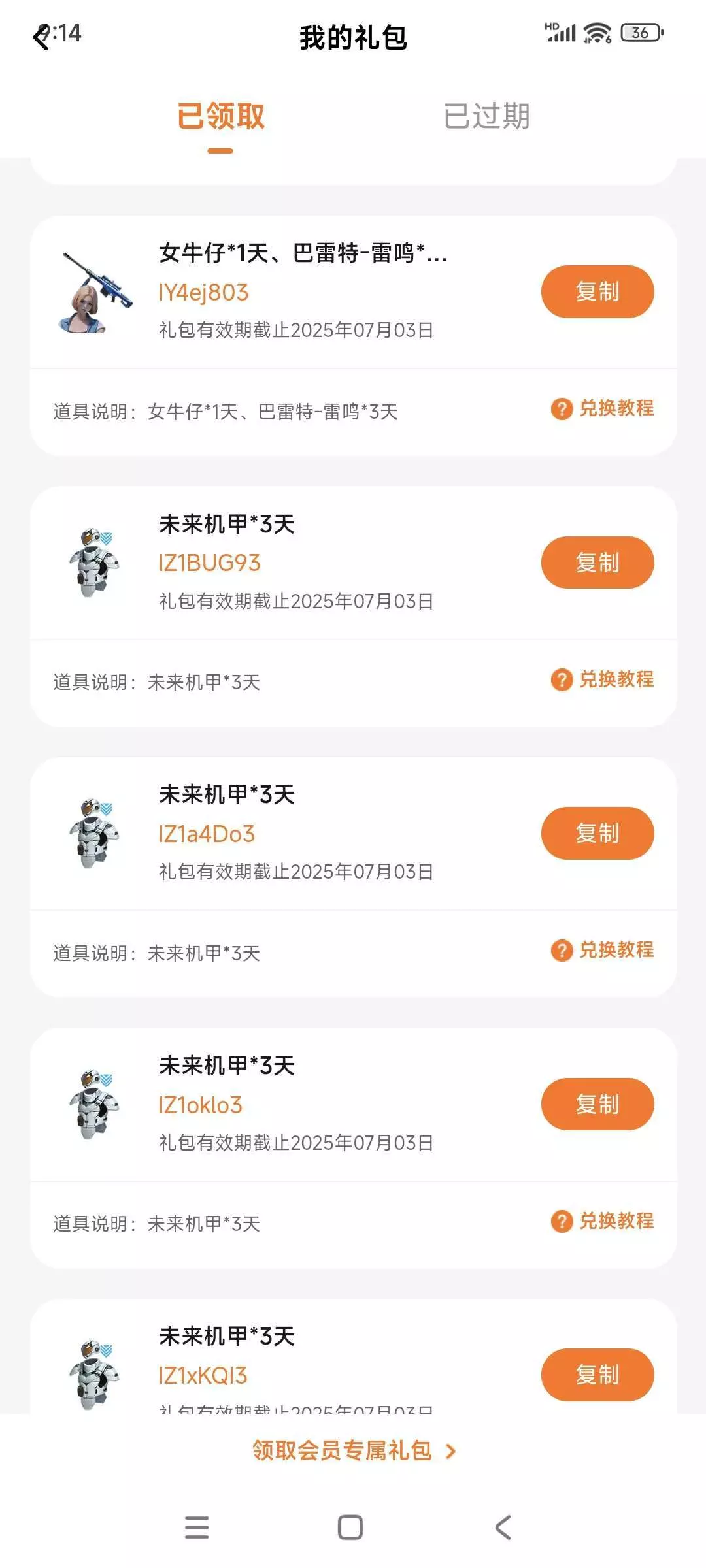Image resolution: width=706 pixels, height=1568 pixels.
Task: View 兑换教程 under code IZ1BUG93
Action: [603, 679]
